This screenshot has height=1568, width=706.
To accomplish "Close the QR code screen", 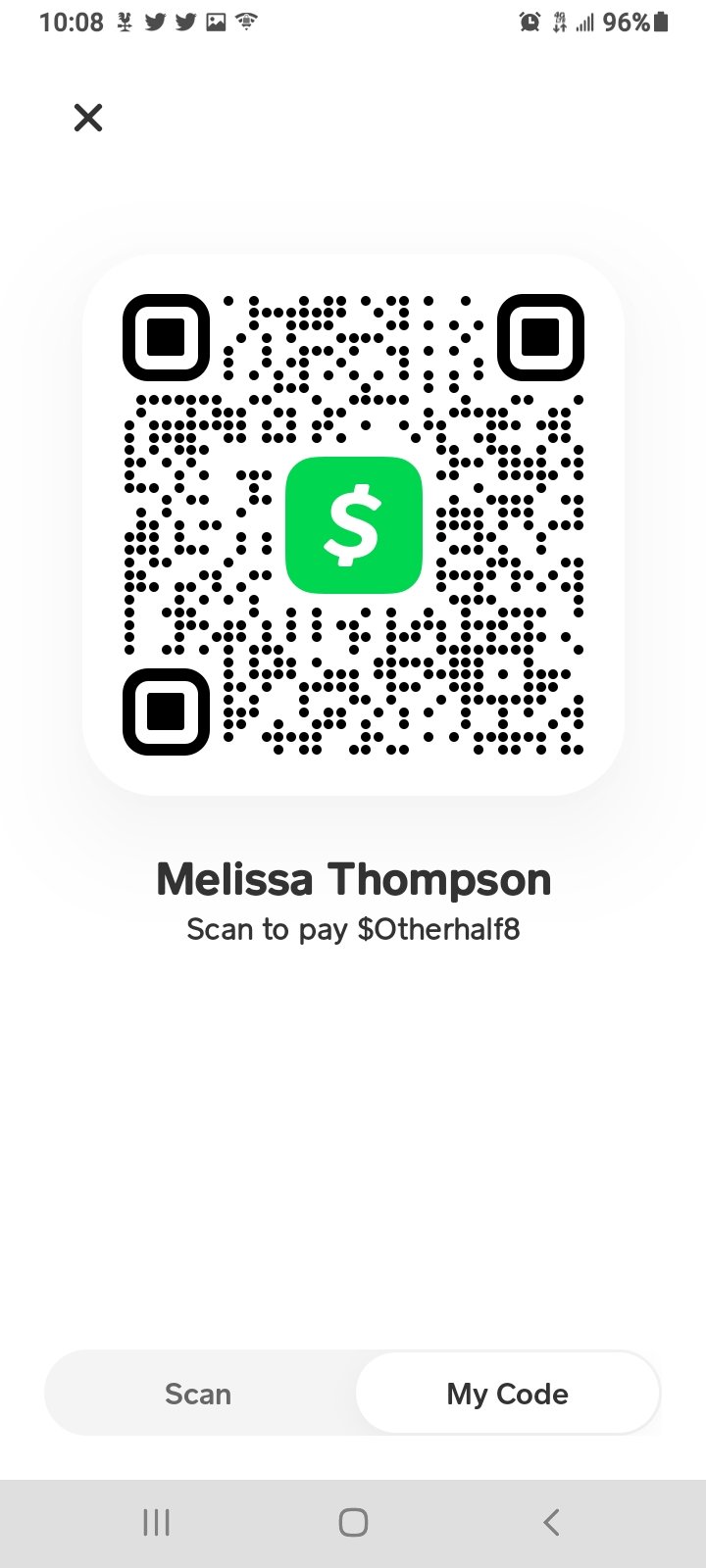I will [x=88, y=119].
